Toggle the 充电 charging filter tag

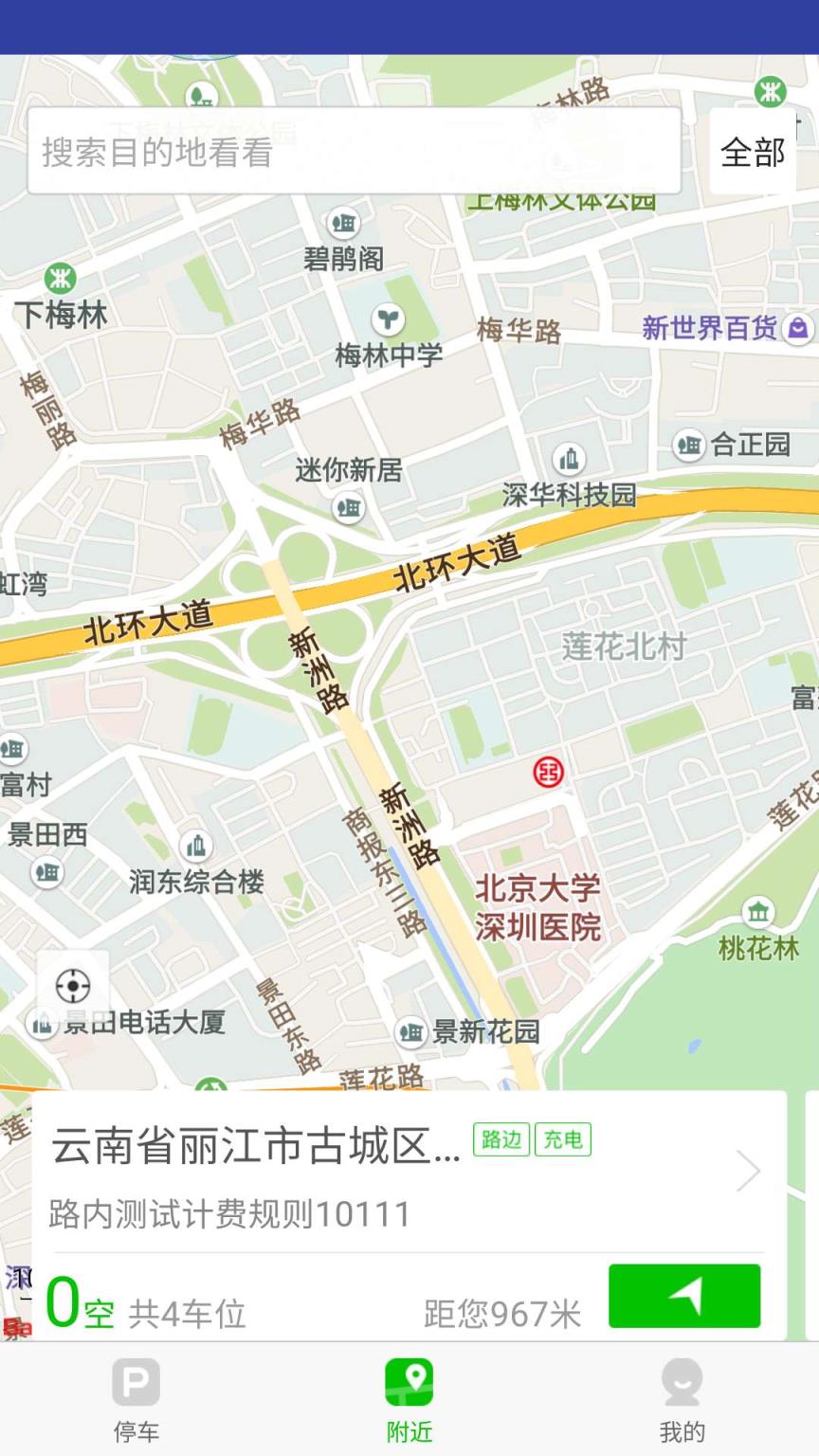(x=563, y=1140)
